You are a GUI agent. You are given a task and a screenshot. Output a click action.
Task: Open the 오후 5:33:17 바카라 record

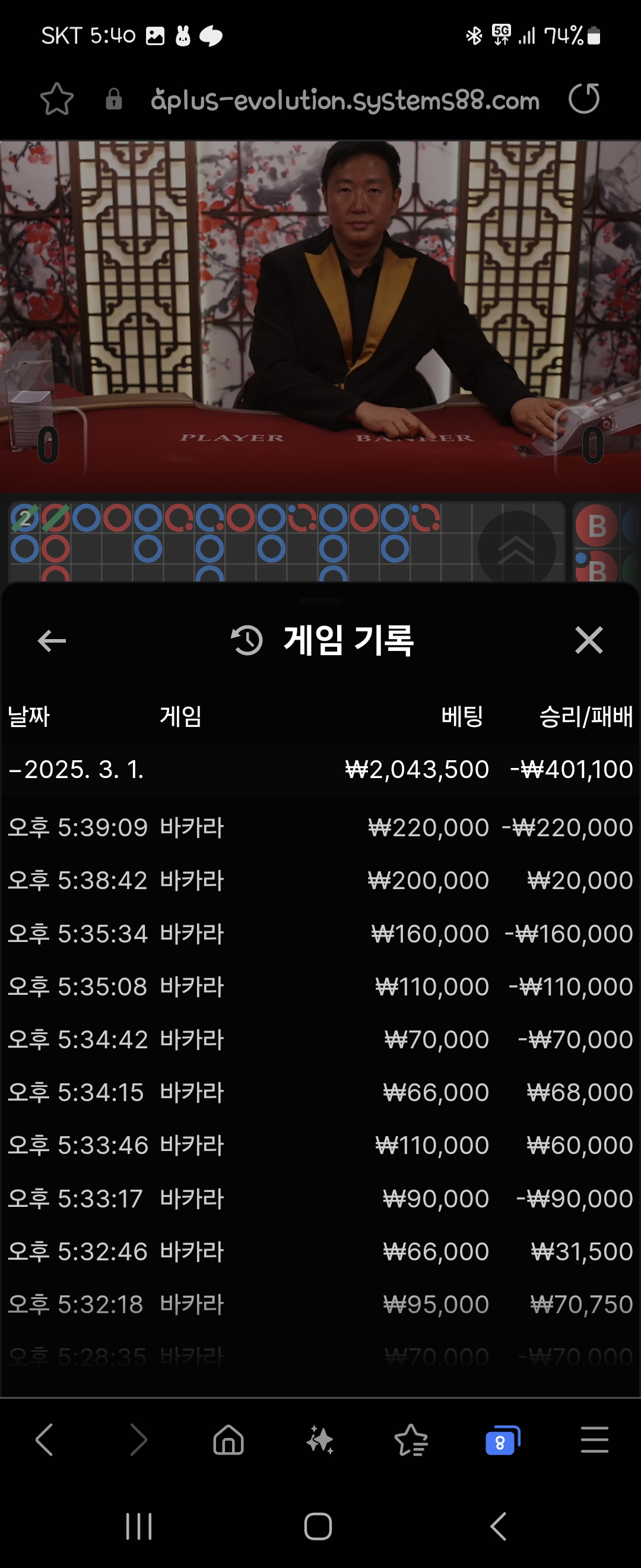coord(320,1199)
